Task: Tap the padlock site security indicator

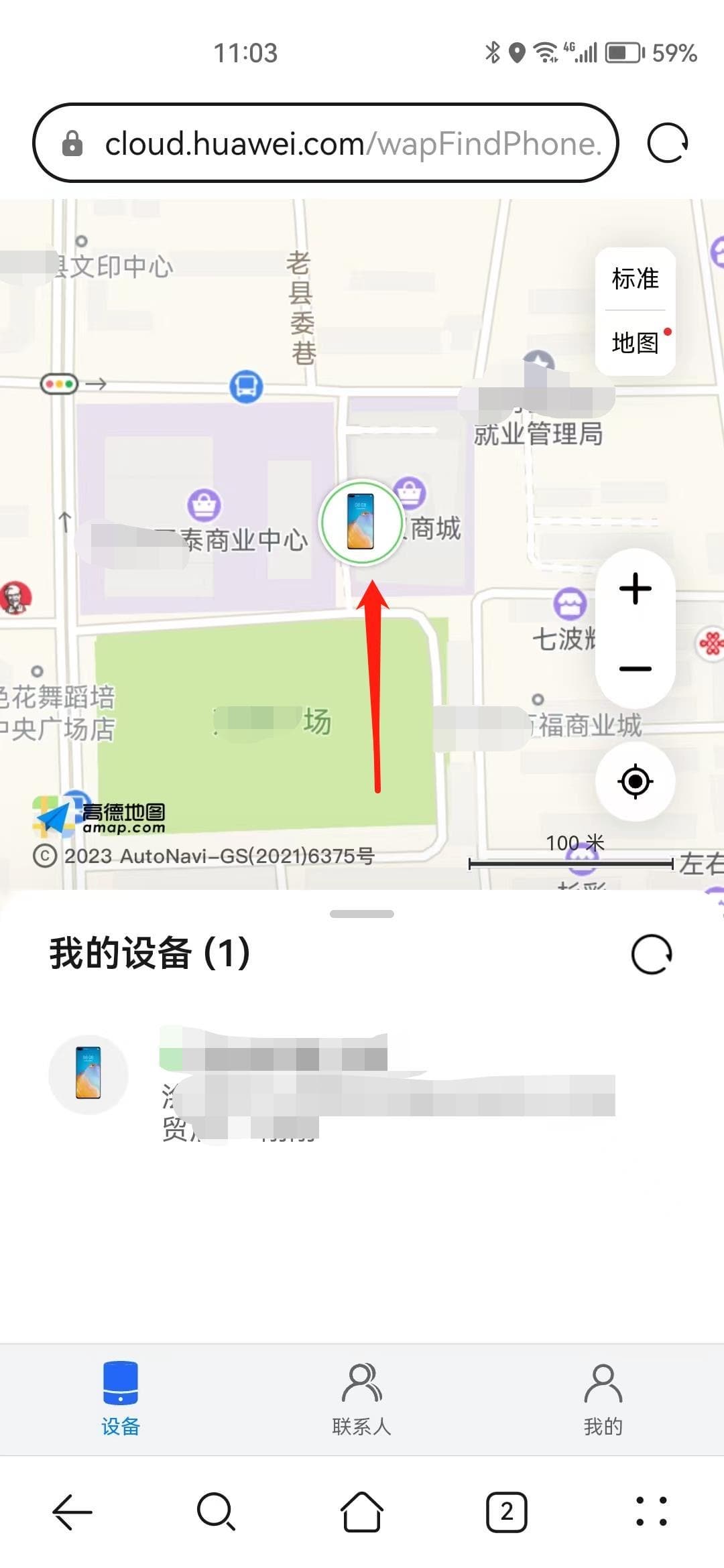Action: [72, 143]
